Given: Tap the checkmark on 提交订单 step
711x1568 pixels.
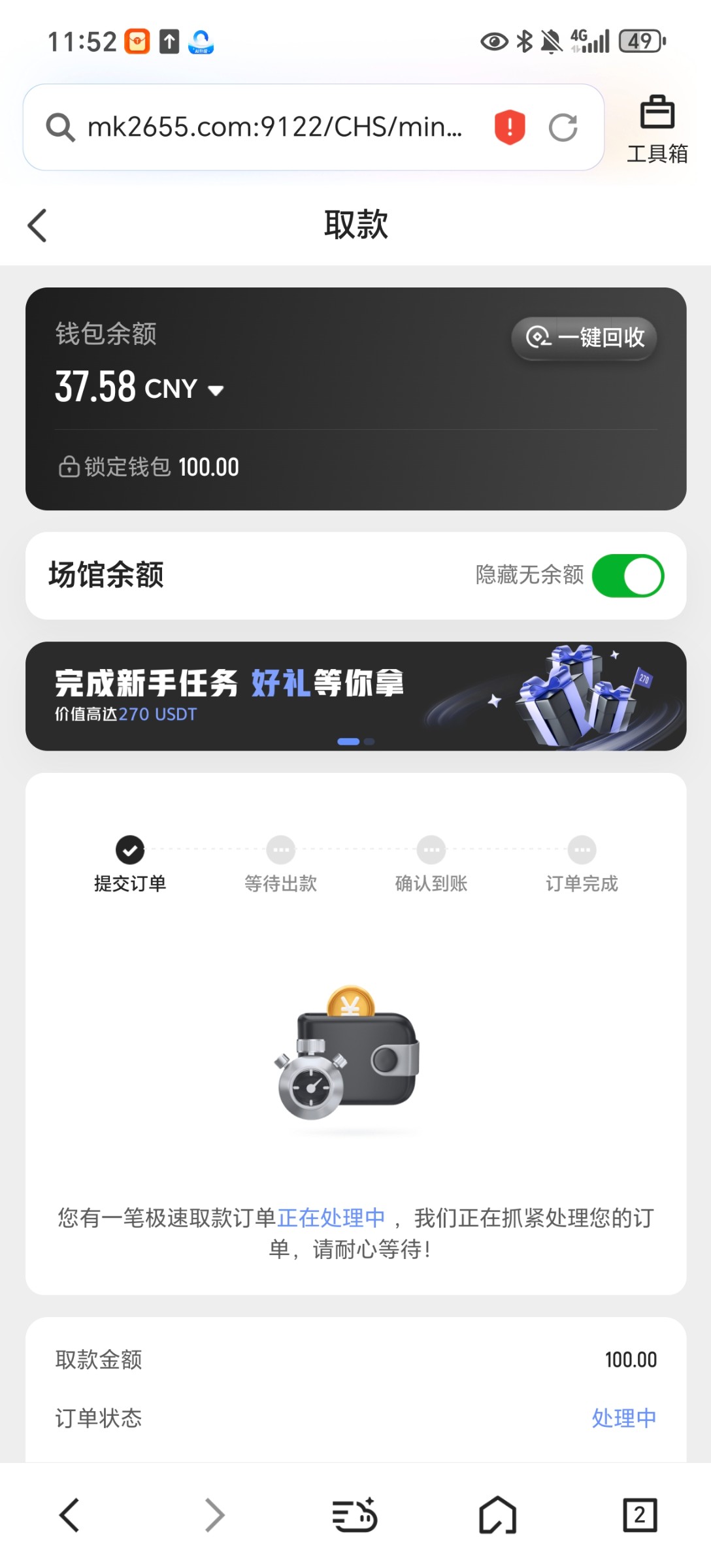Looking at the screenshot, I should [x=129, y=850].
